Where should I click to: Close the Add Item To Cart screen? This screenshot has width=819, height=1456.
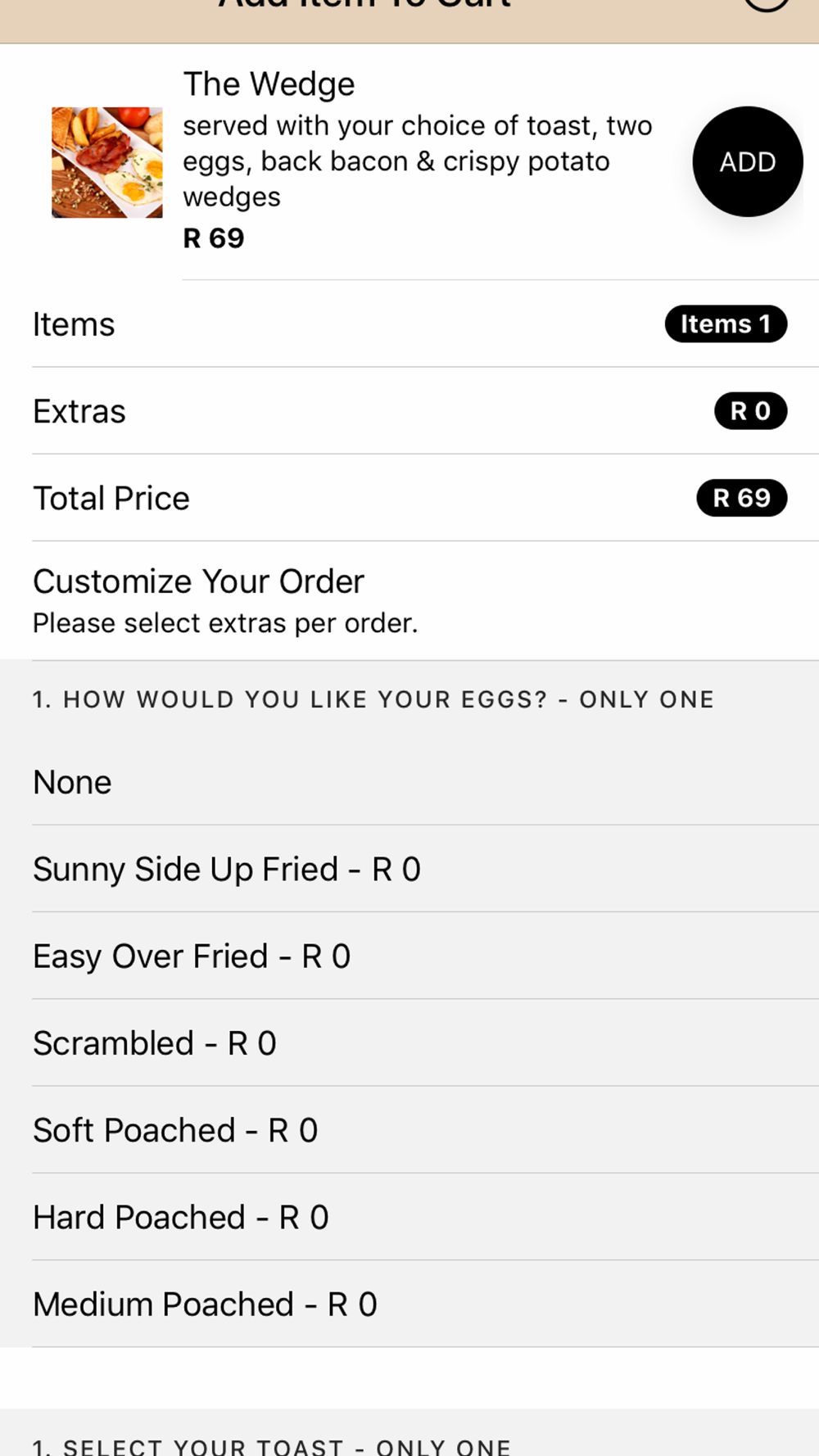pos(767,4)
